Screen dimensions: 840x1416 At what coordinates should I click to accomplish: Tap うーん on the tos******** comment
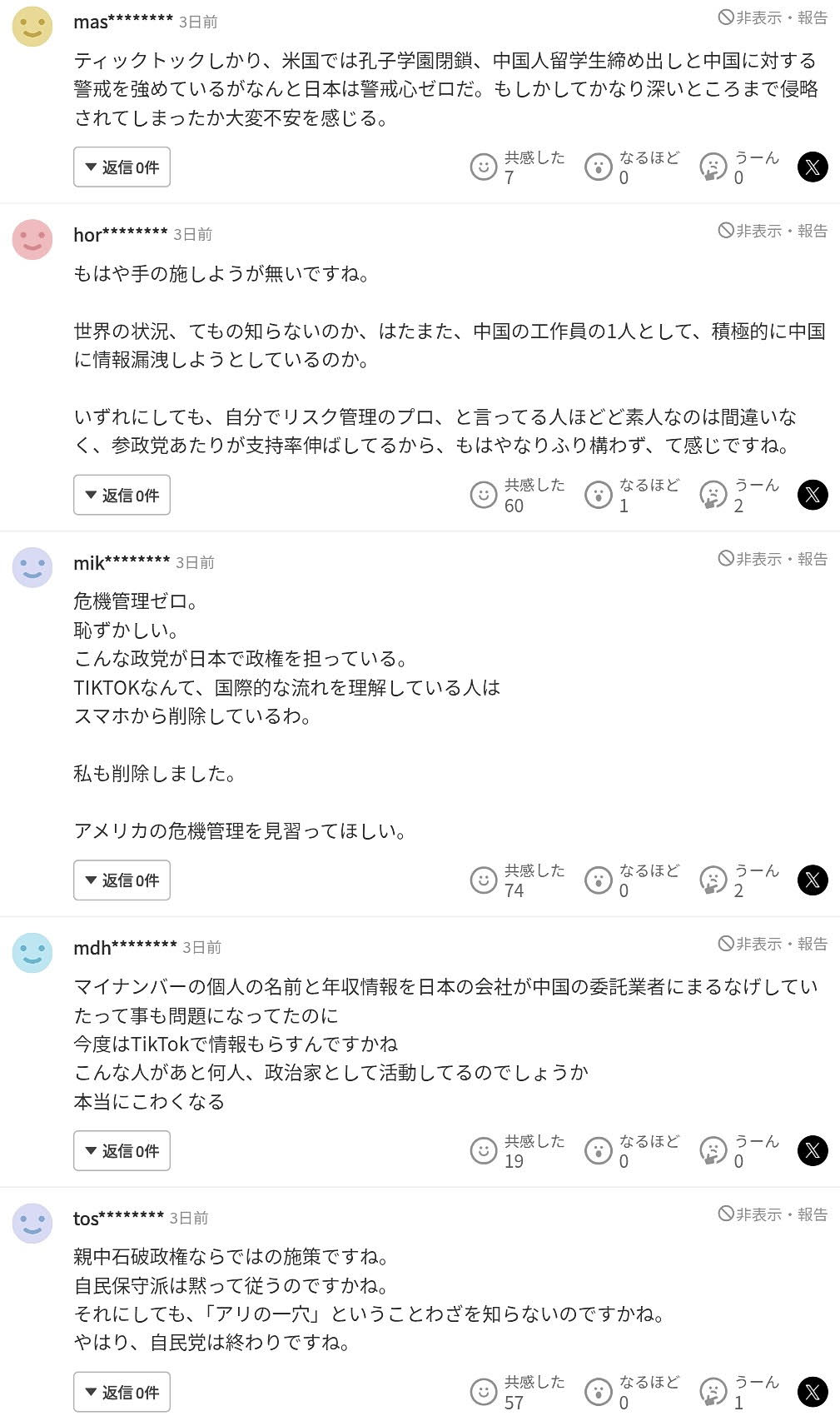[739, 1392]
